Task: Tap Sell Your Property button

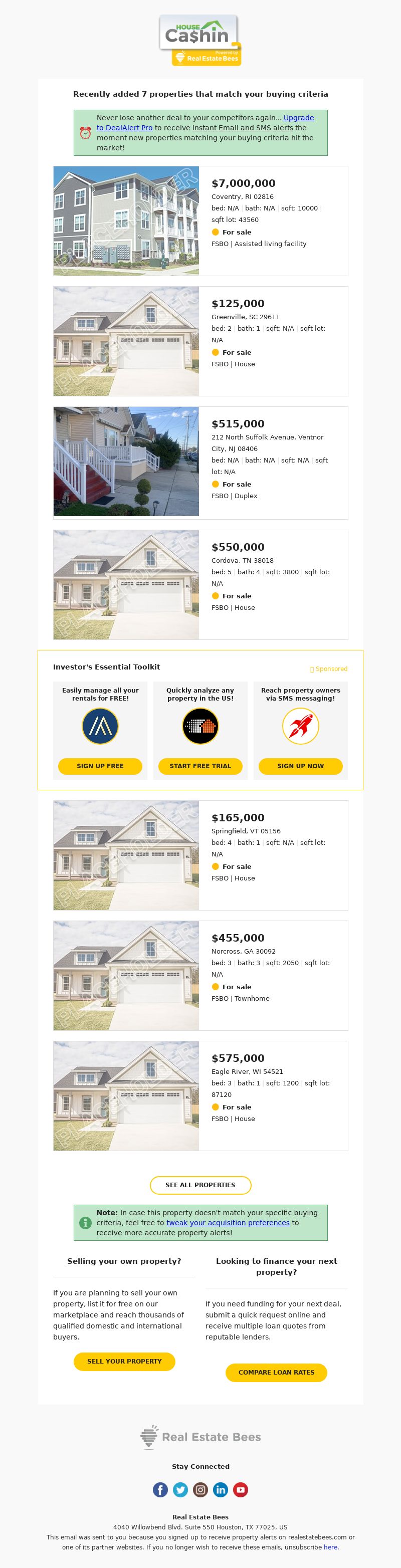Action: pos(124,1361)
